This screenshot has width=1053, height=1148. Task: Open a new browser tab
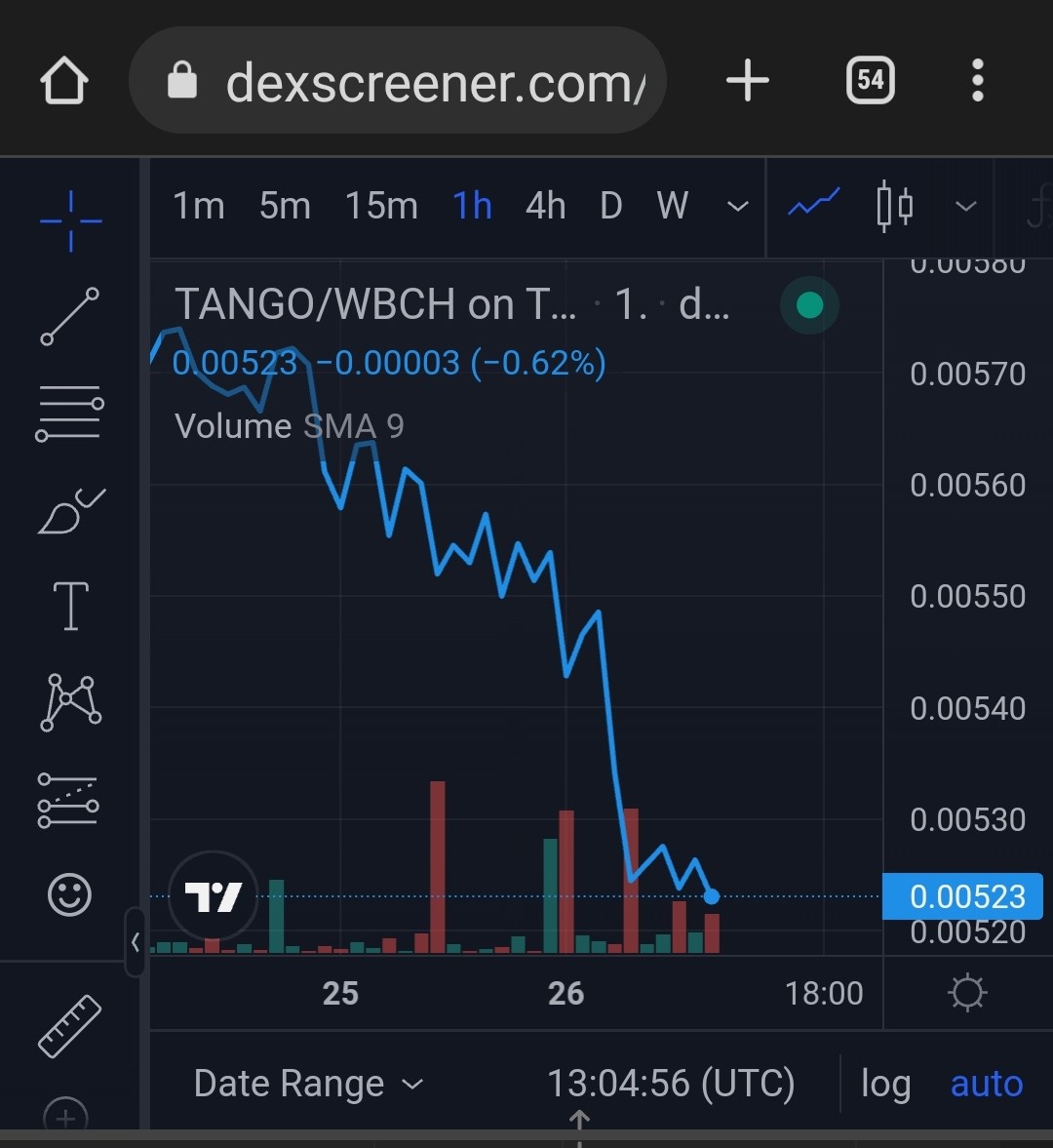[747, 81]
